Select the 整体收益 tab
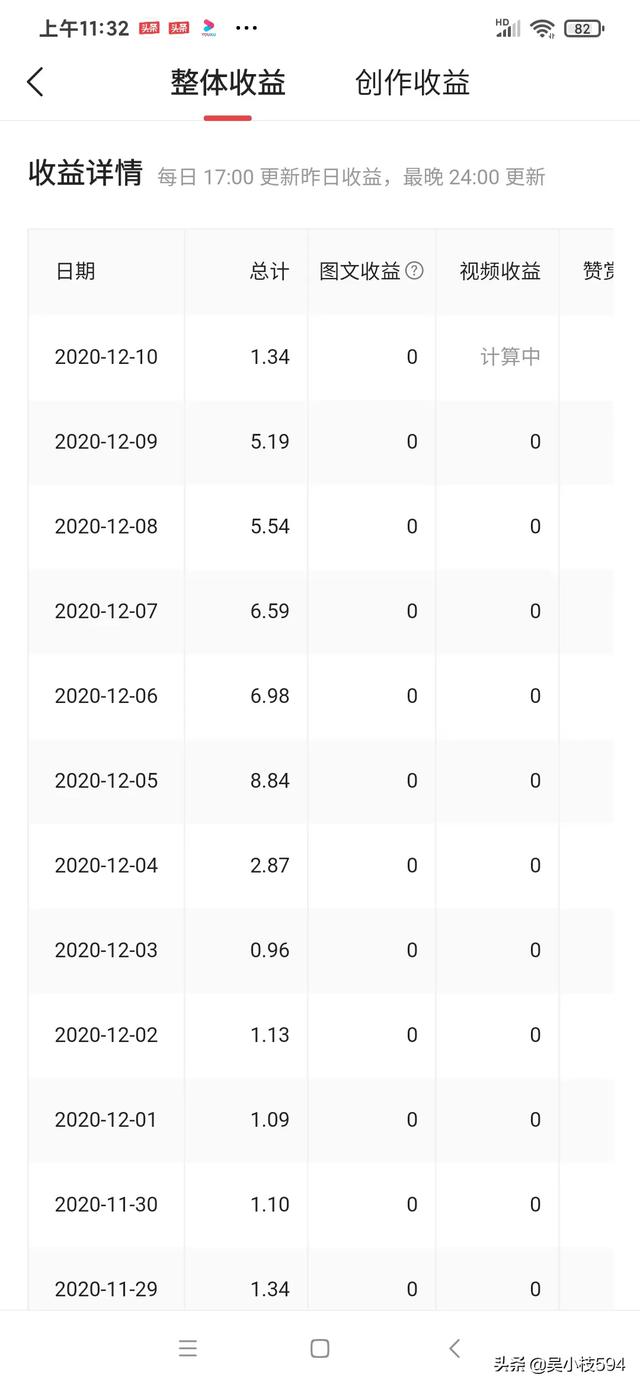The height and width of the screenshot is (1387, 640). coord(228,83)
